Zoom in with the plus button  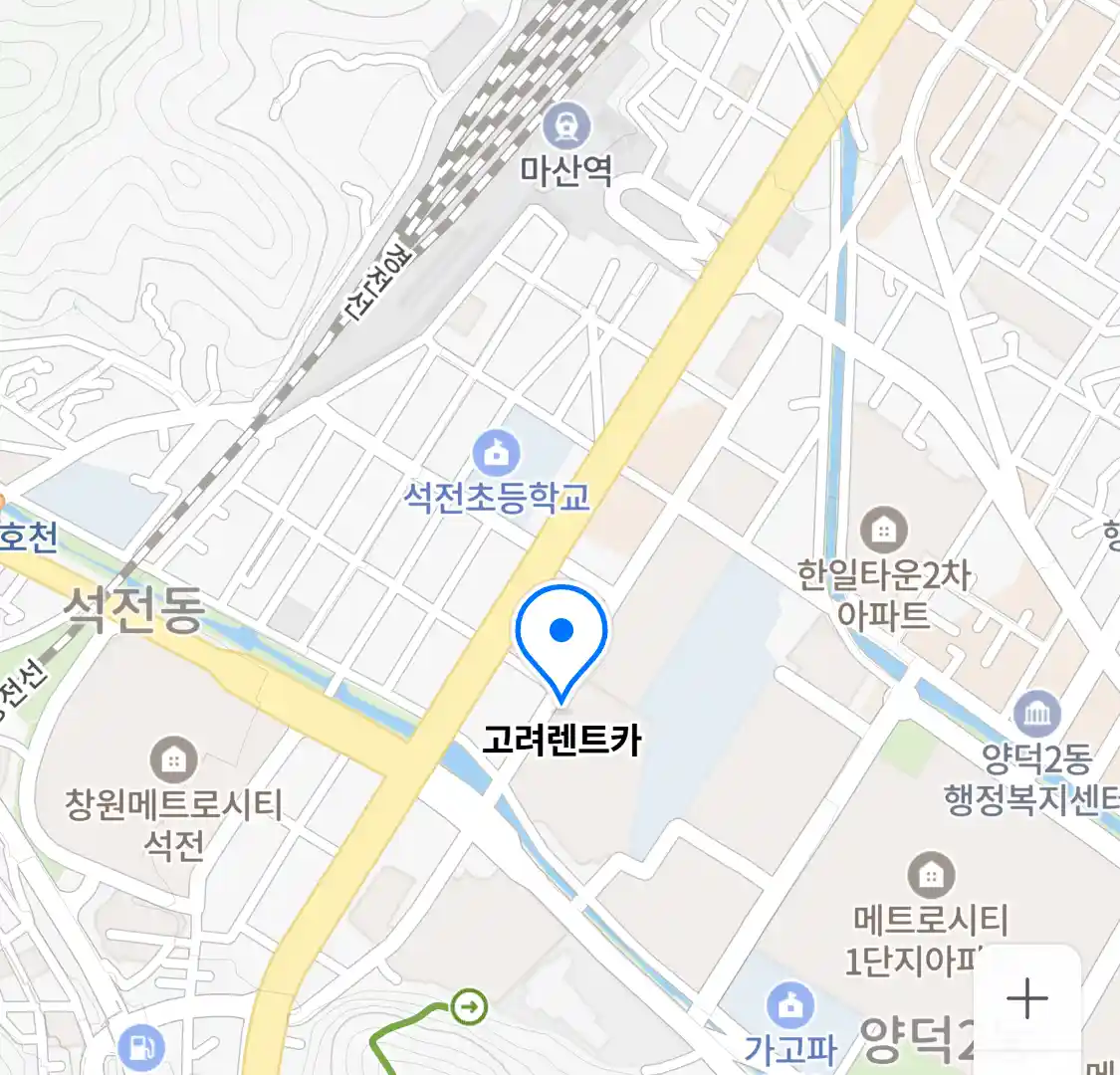[x=1026, y=998]
